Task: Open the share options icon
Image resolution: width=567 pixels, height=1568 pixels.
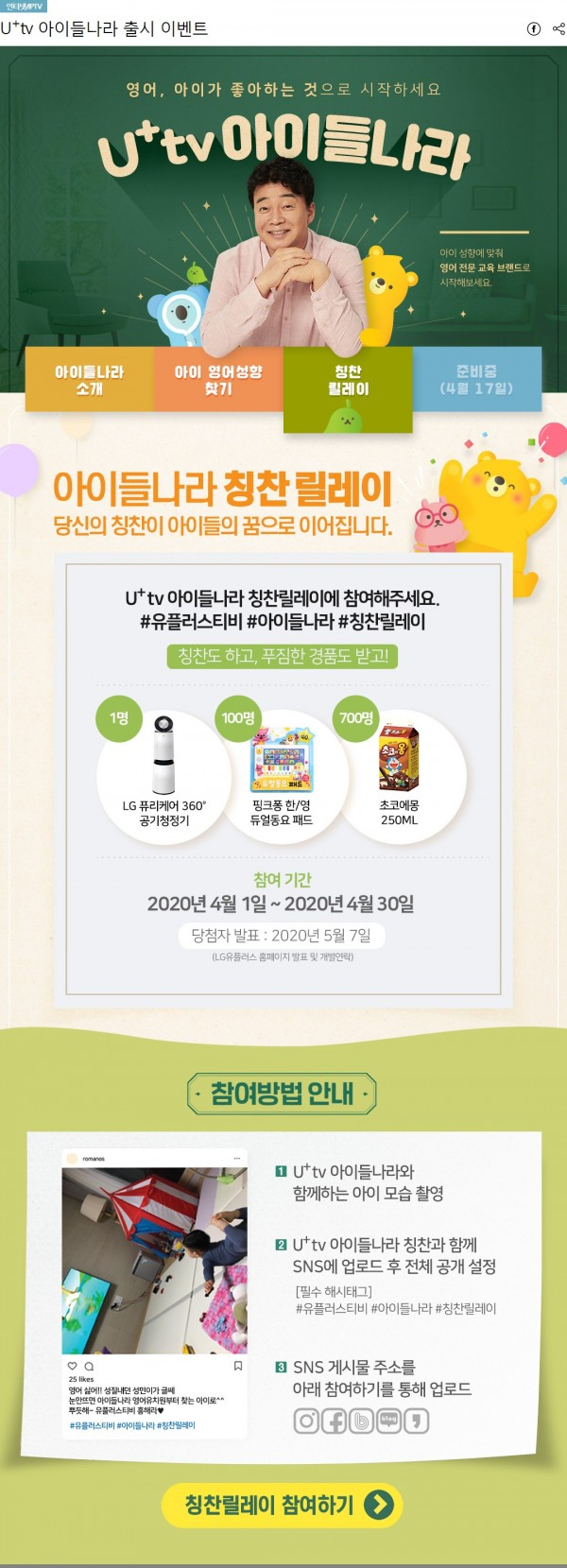Action: pos(558,28)
